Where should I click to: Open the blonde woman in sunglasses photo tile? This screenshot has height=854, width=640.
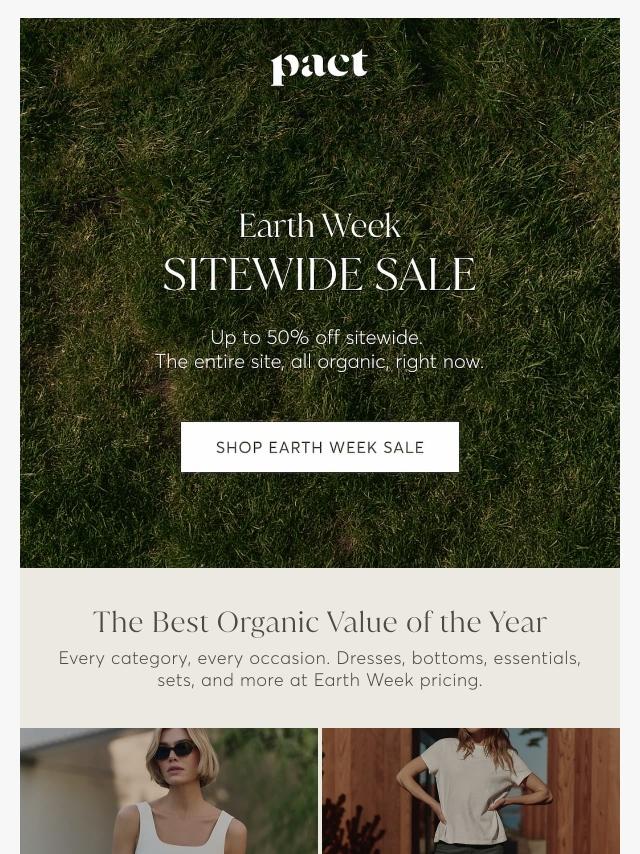pos(169,790)
